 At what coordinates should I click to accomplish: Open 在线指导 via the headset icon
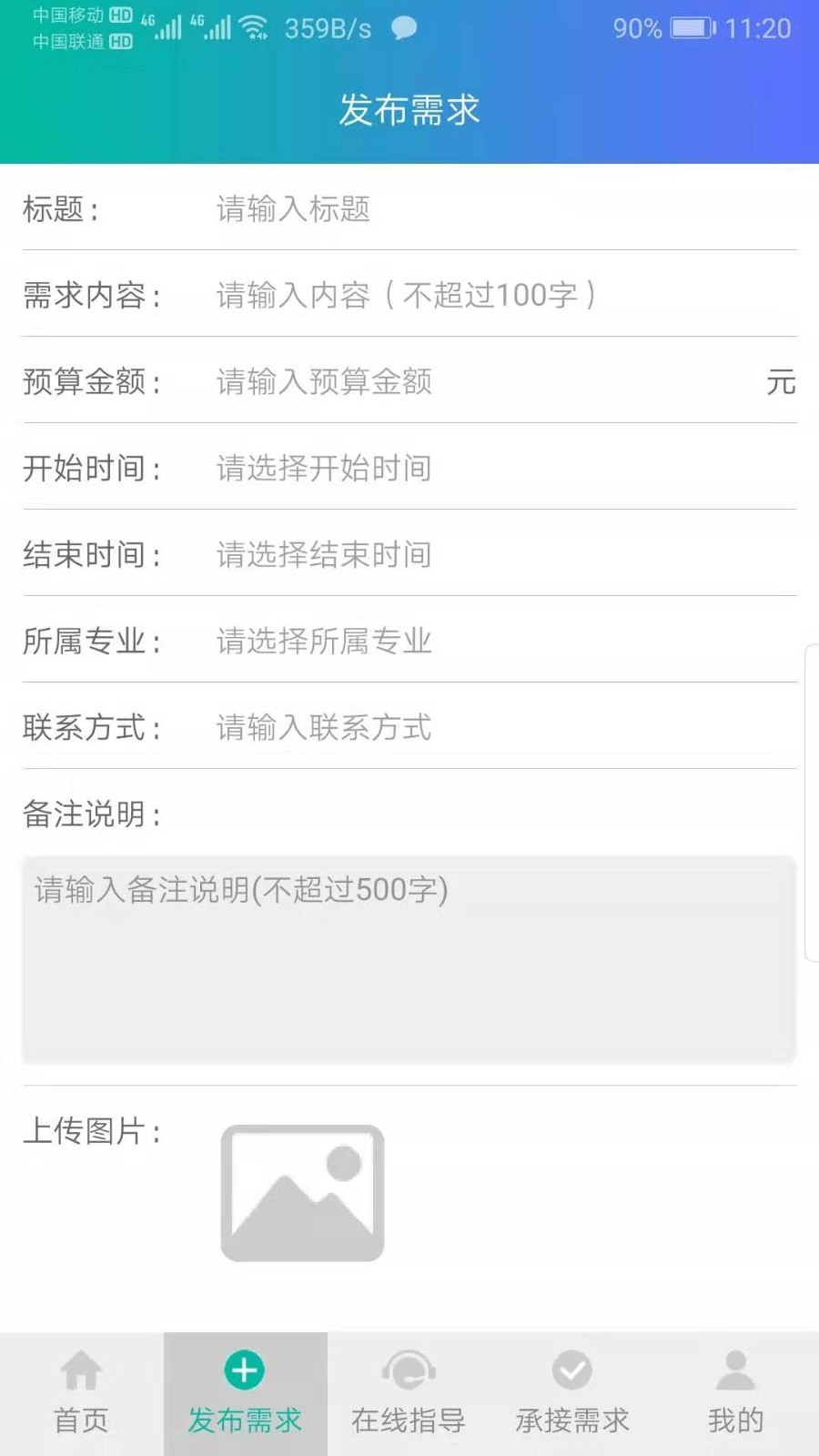pyautogui.click(x=409, y=1370)
